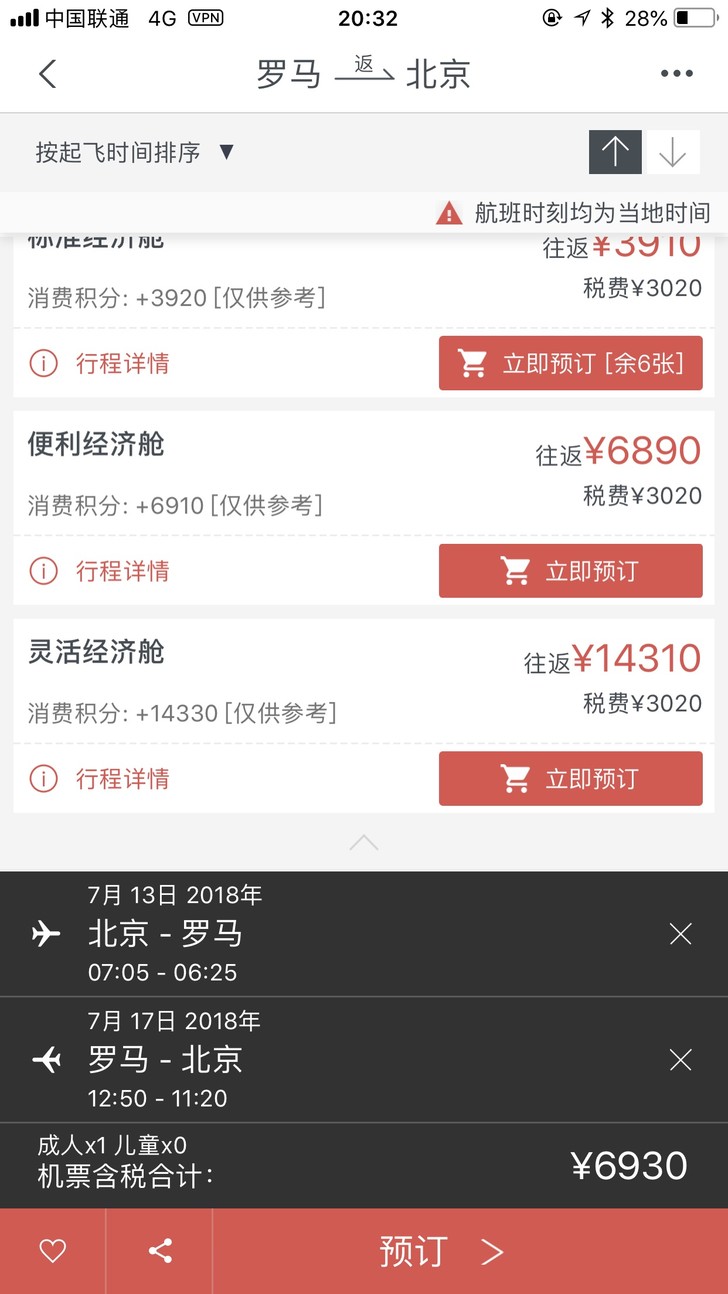
Task: Remove the 北京 - 罗马 outbound segment
Action: click(x=680, y=933)
